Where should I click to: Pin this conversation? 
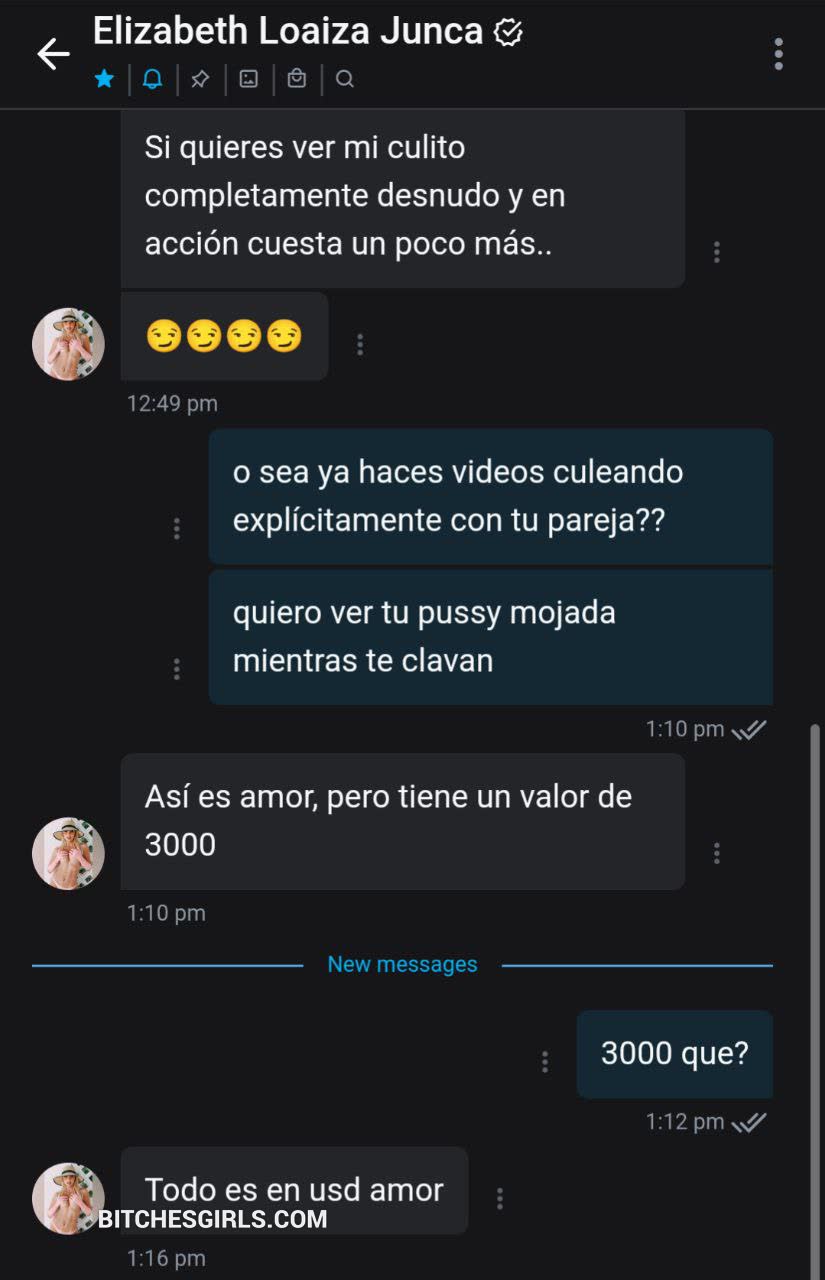click(x=200, y=79)
